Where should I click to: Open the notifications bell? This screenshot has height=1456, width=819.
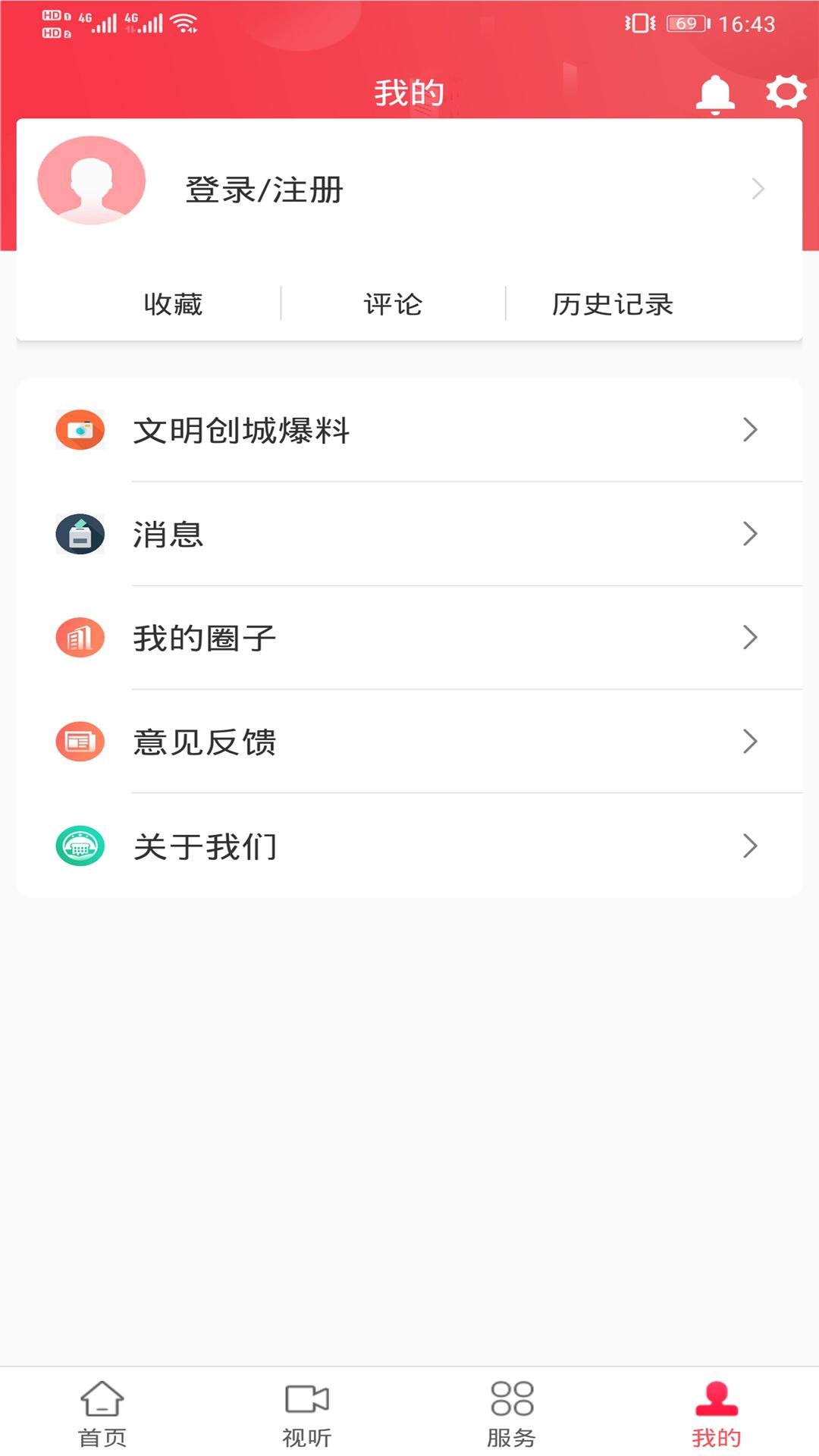[x=715, y=94]
